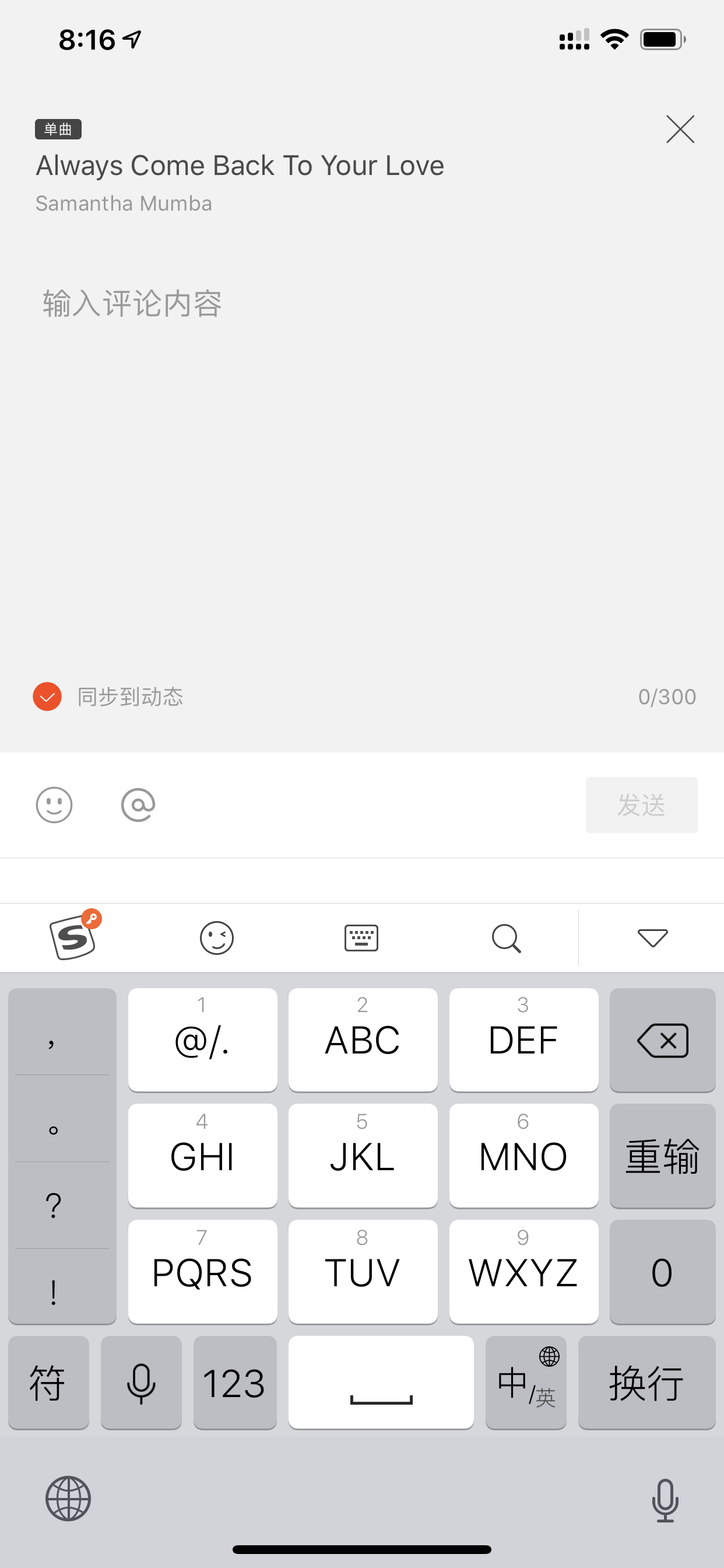
Task: Tap the ABC key
Action: click(363, 1039)
